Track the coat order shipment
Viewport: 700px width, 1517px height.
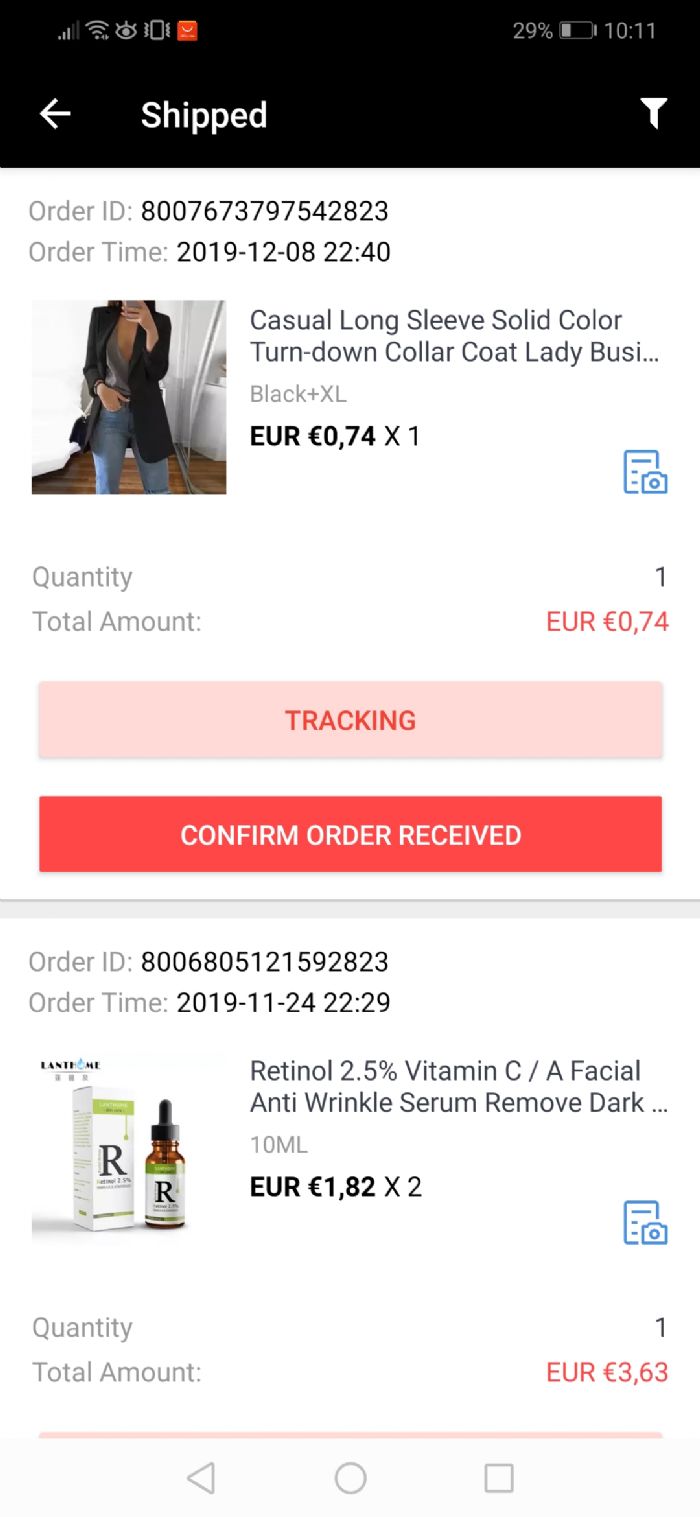point(350,720)
